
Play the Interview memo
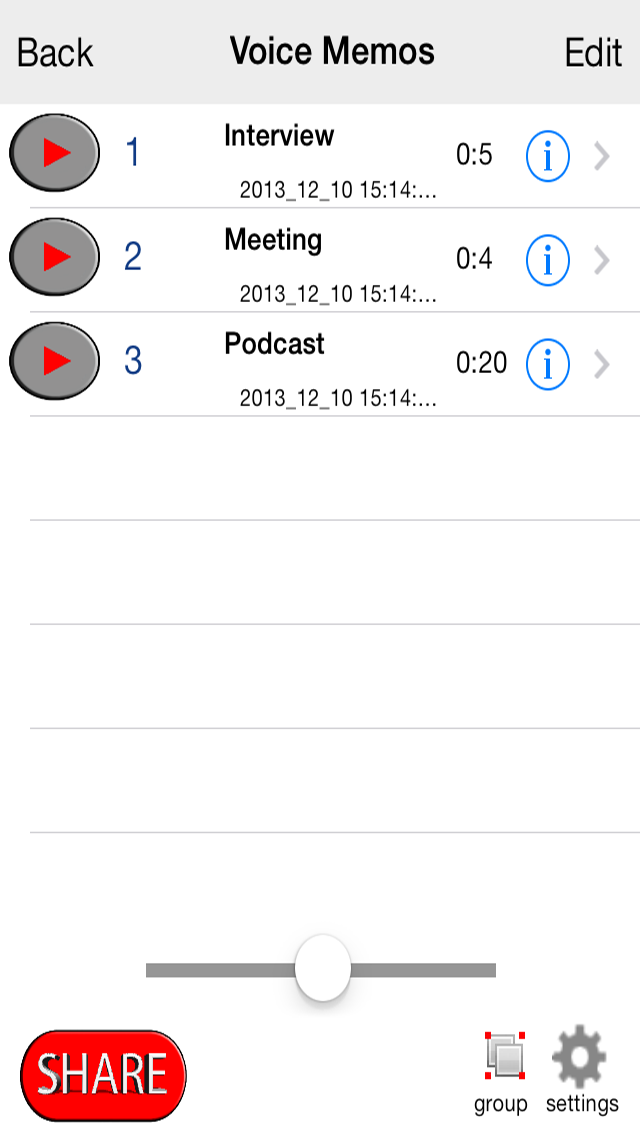[x=54, y=153]
